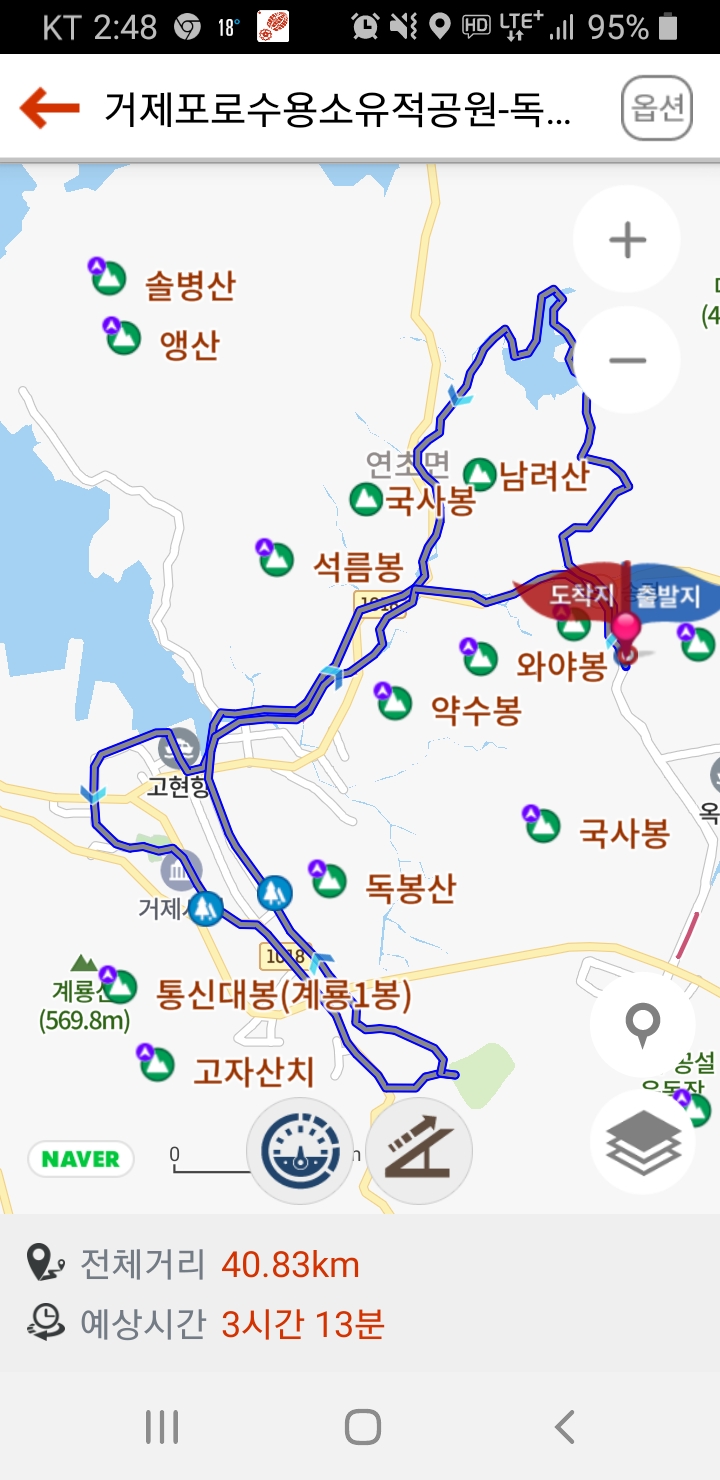Image resolution: width=720 pixels, height=1480 pixels.
Task: Open the speed gauge view
Action: pos(300,1150)
